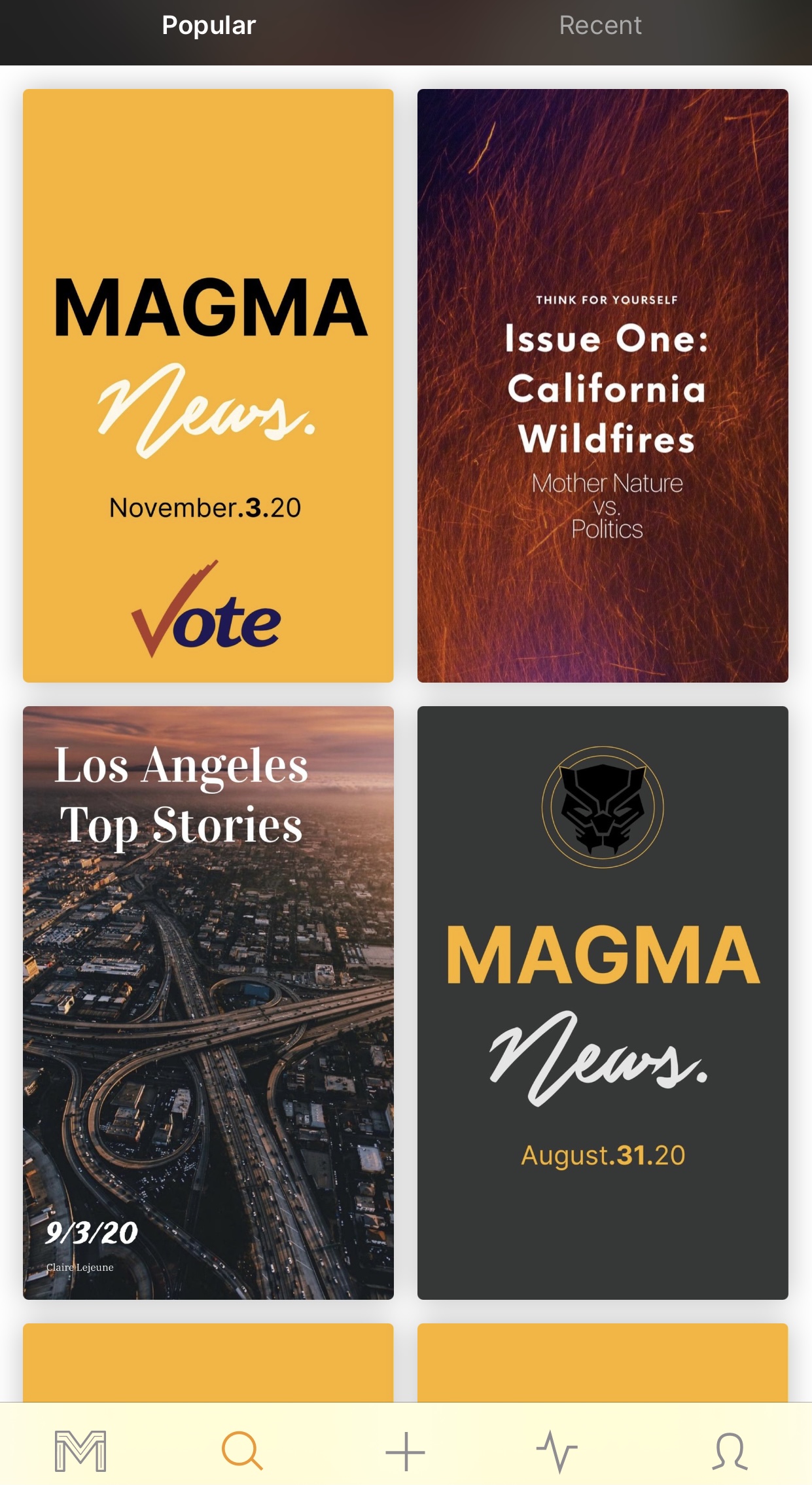Open MAGMA News August.31.20 issue
The height and width of the screenshot is (1485, 812).
pos(603,1003)
